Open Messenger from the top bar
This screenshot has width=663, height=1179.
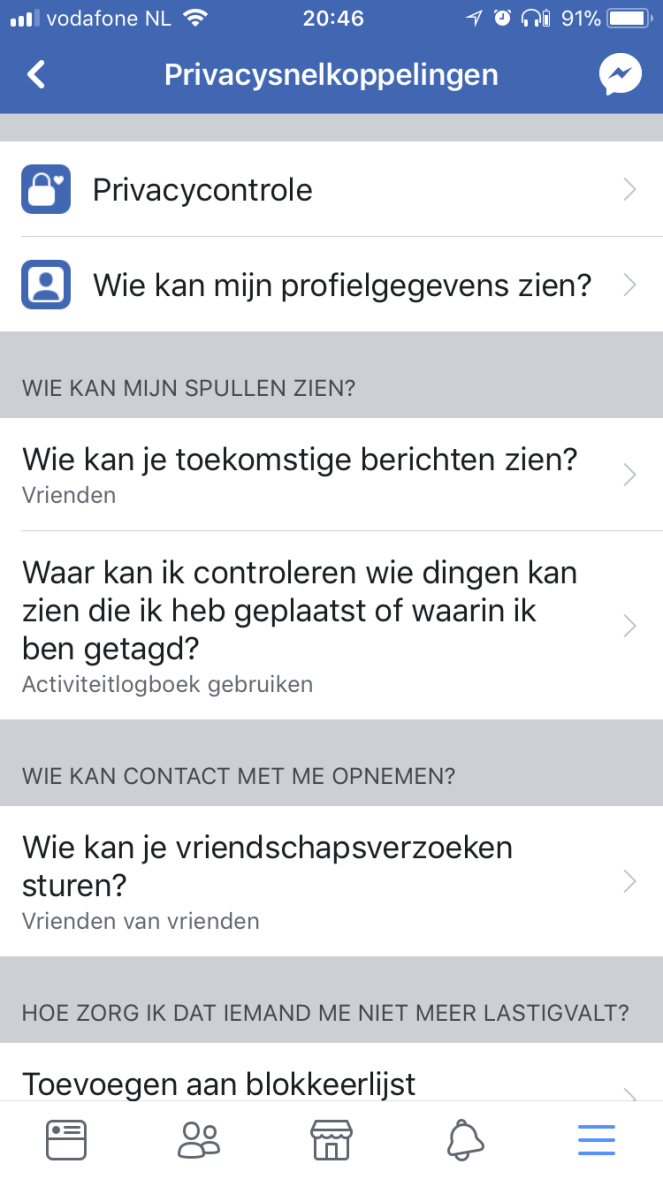pos(619,75)
